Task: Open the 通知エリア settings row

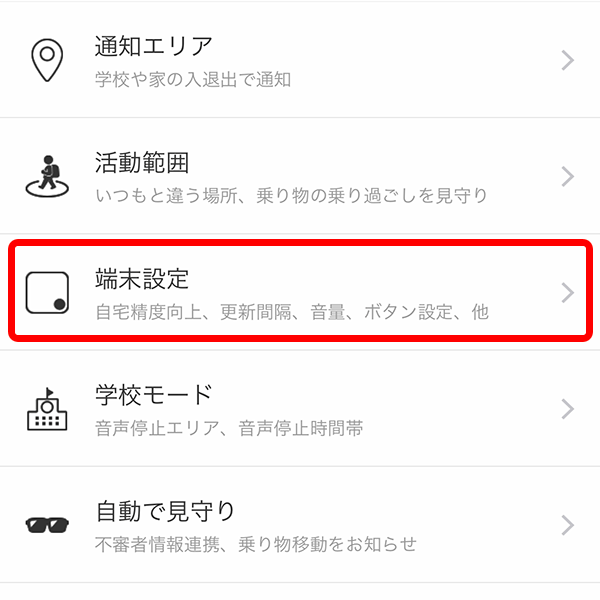Action: [x=300, y=60]
